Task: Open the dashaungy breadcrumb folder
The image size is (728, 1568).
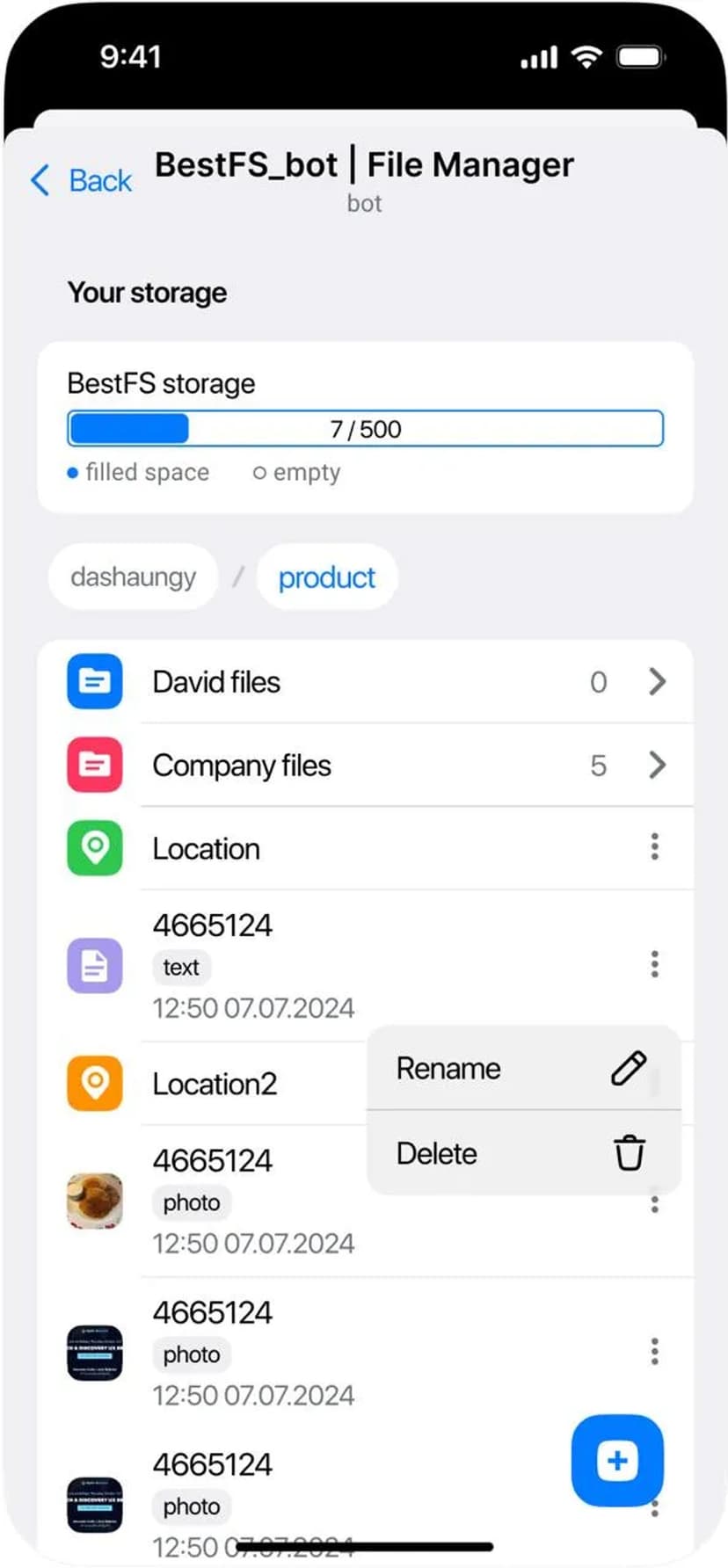Action: [133, 577]
